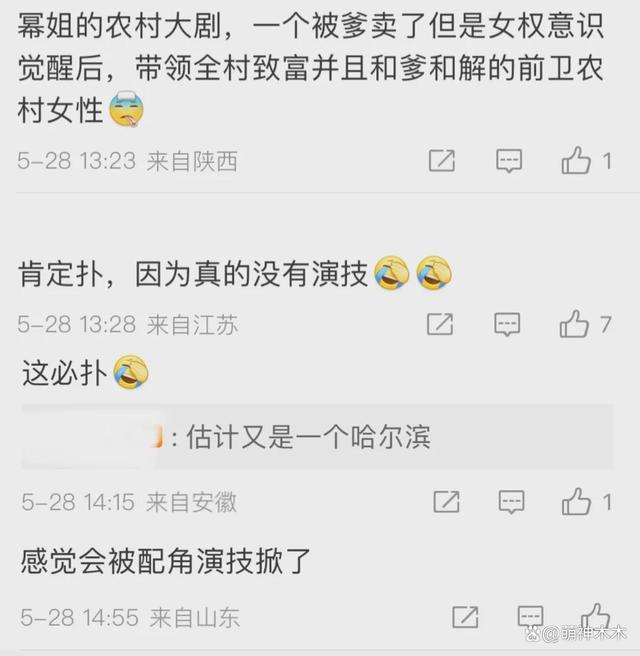This screenshot has height=656, width=640.
Task: Like the 这必扑 comment from 安徽
Action: coord(577,502)
